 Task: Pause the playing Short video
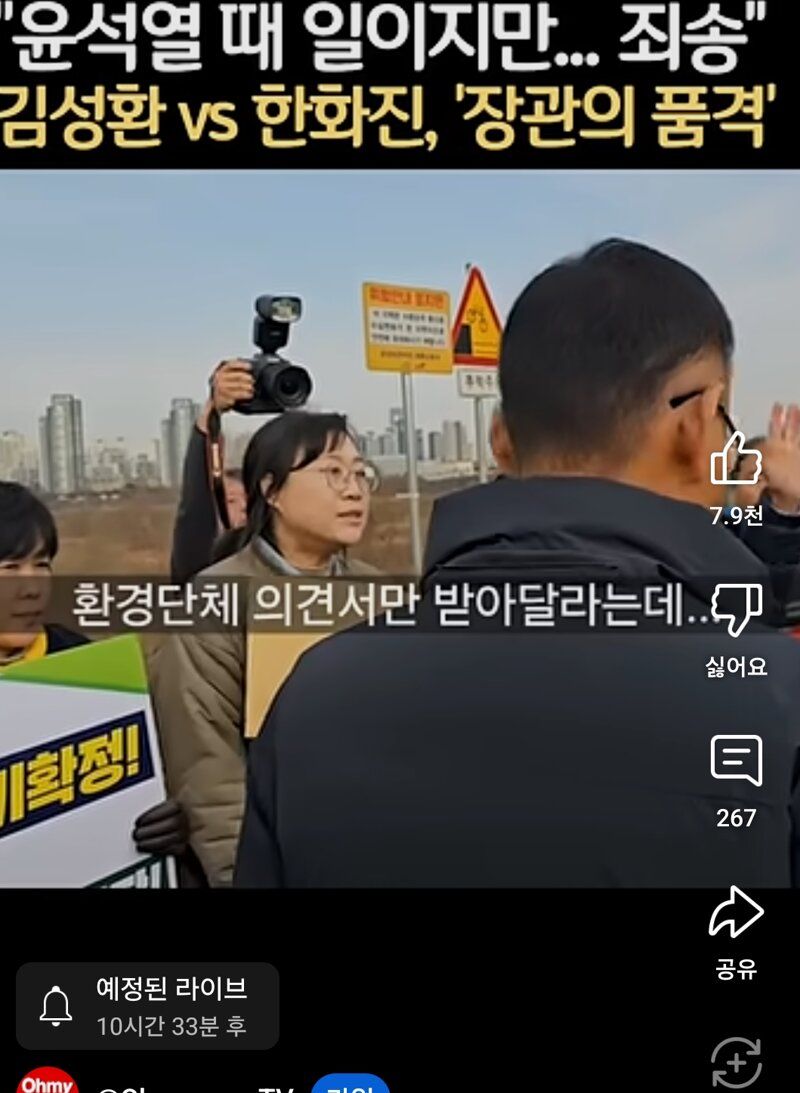coord(400,528)
